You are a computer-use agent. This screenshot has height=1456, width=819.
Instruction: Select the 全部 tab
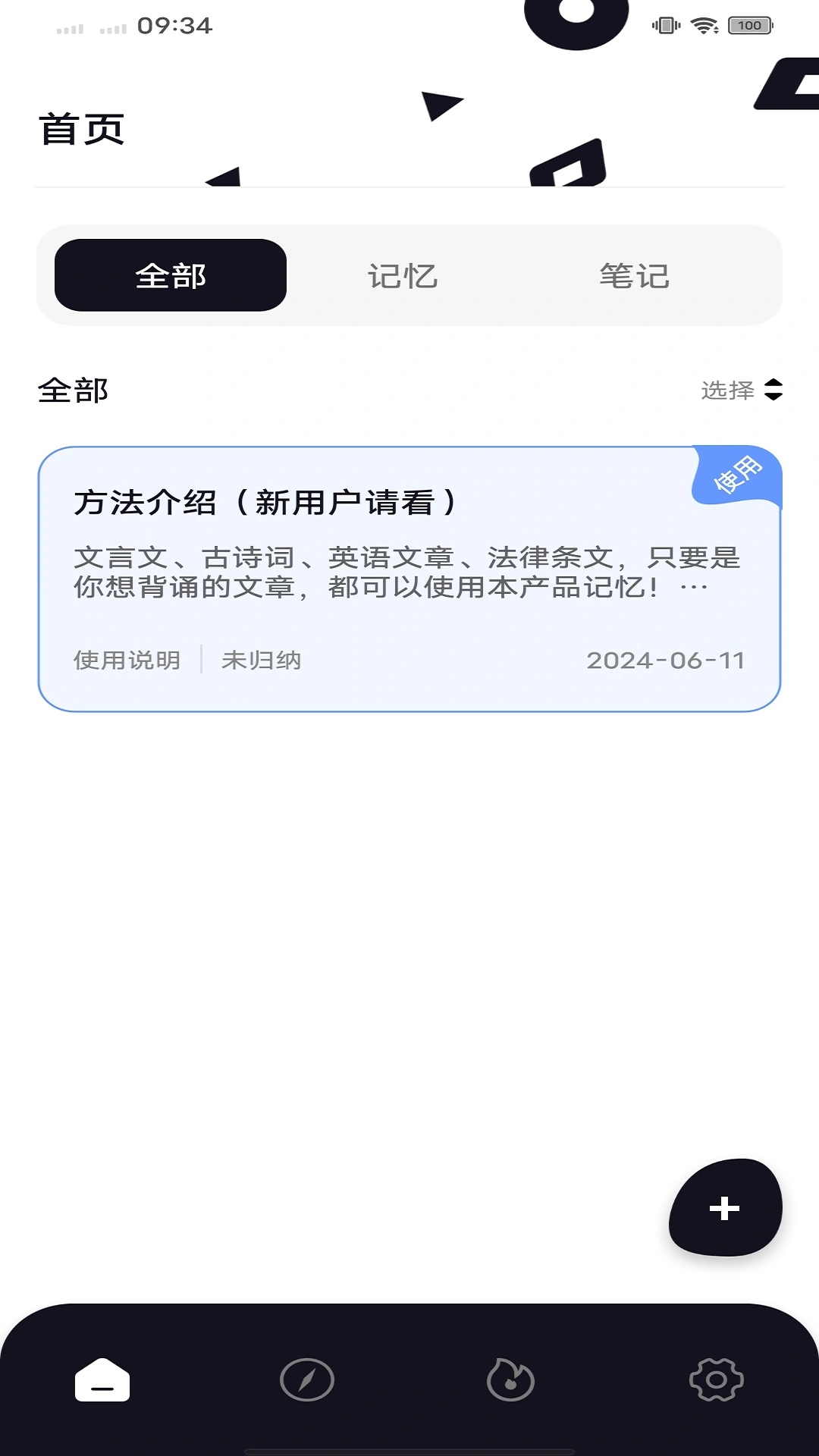(170, 276)
